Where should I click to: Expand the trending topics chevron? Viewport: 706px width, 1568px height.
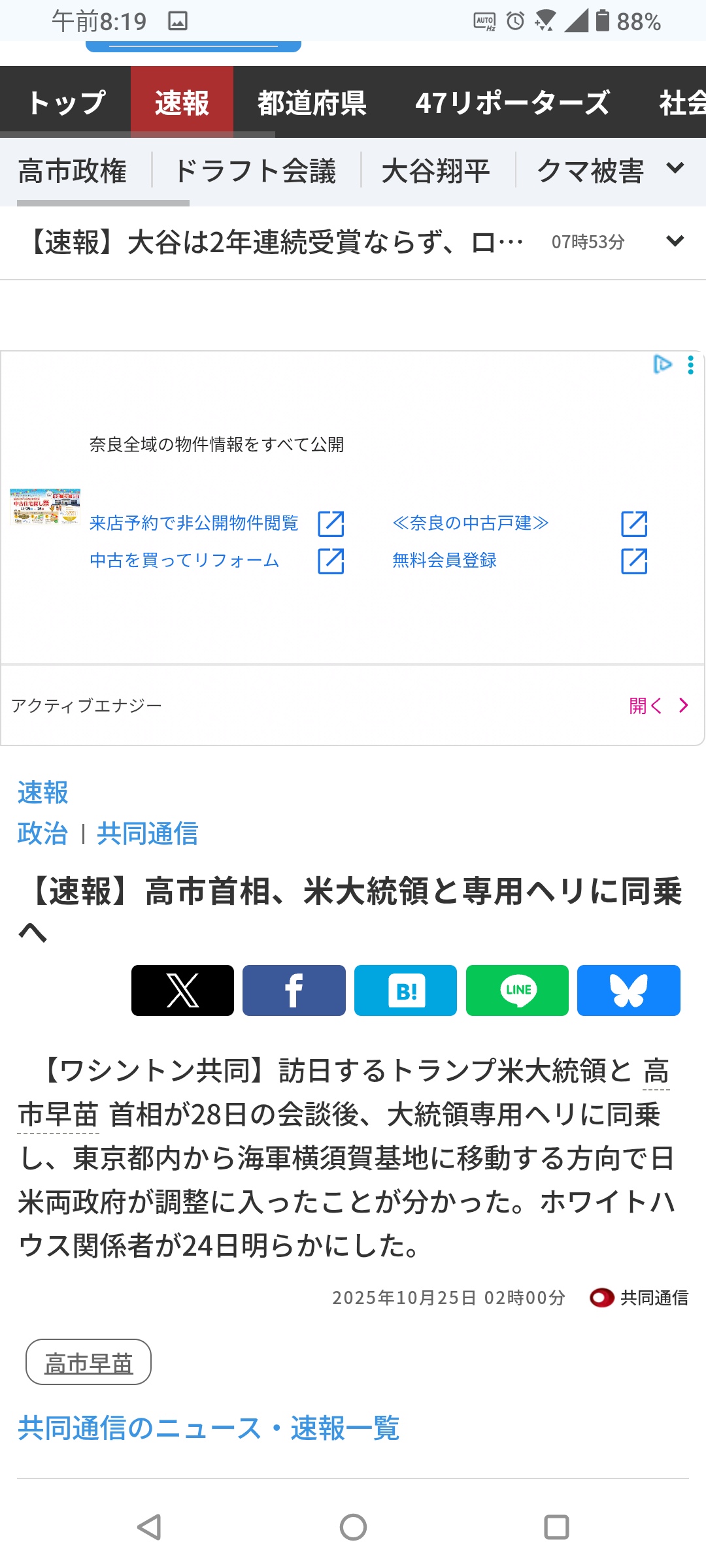point(675,169)
